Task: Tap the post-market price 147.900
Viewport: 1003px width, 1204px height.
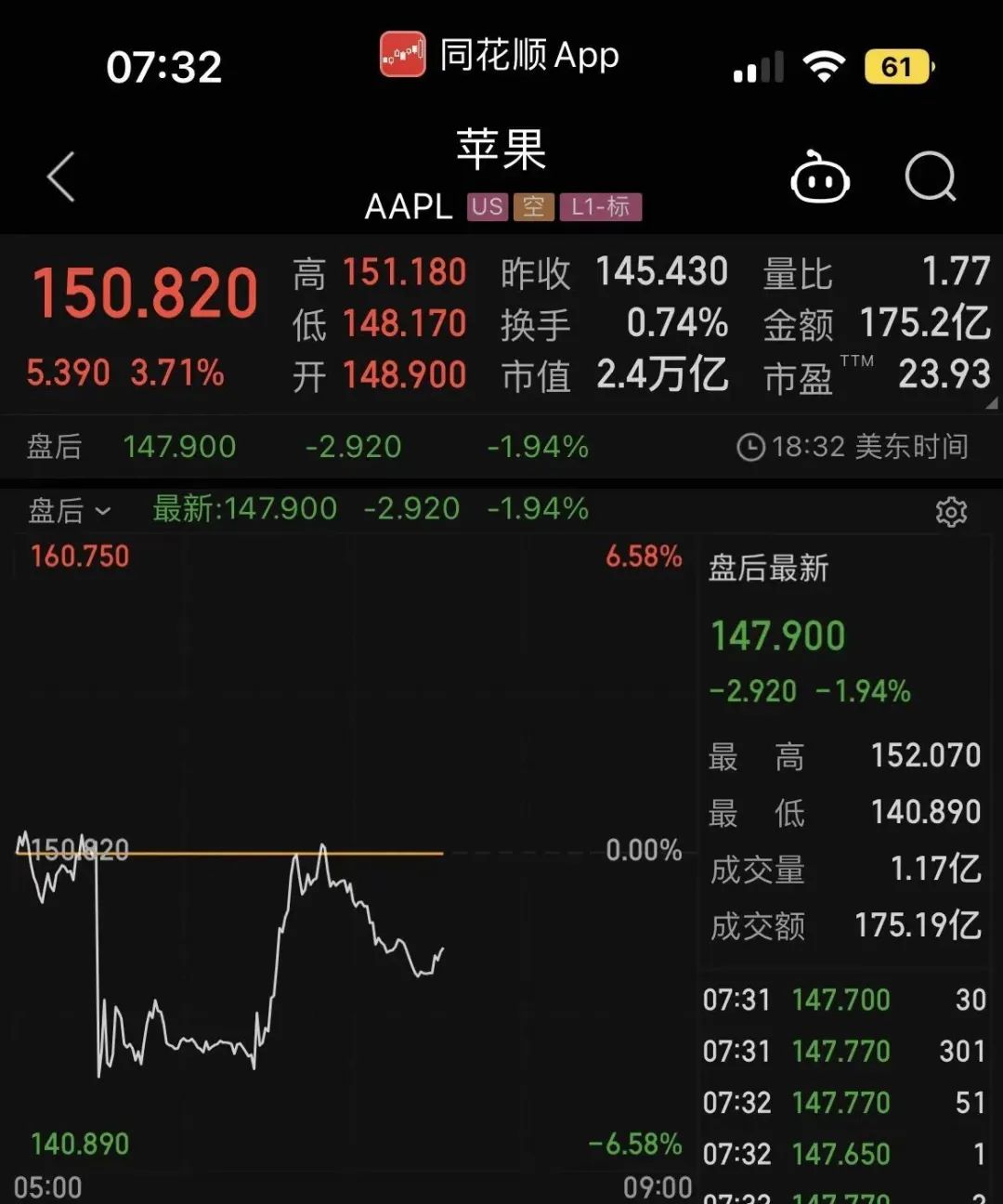Action: (x=776, y=635)
